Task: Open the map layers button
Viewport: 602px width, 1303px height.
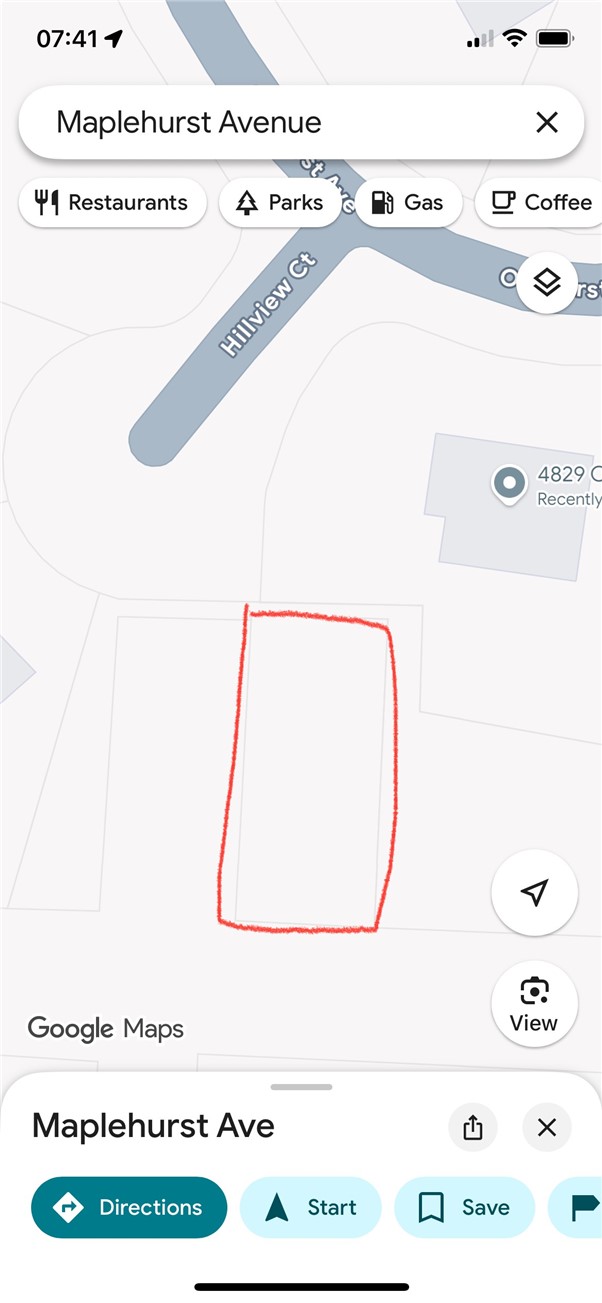Action: (546, 283)
